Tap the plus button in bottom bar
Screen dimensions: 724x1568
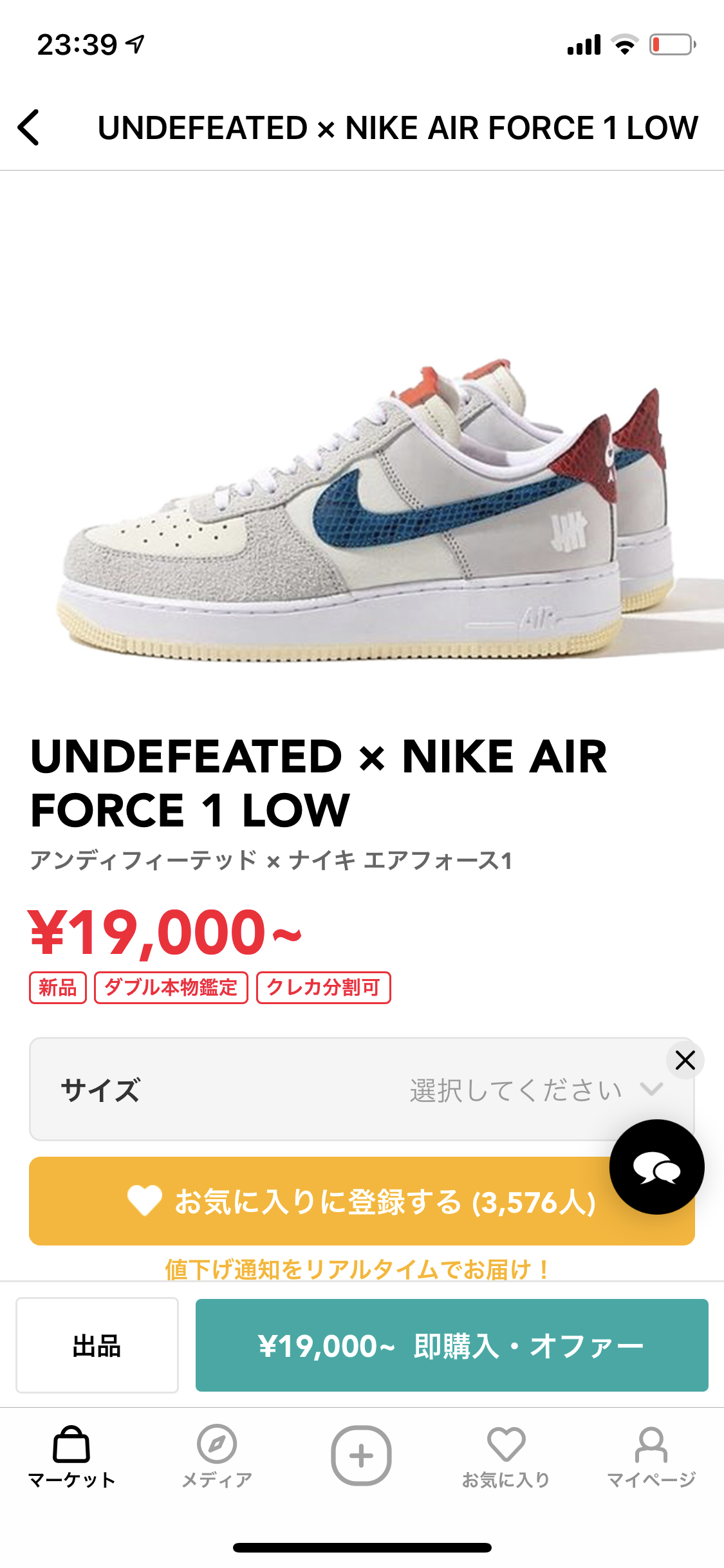pos(361,1456)
